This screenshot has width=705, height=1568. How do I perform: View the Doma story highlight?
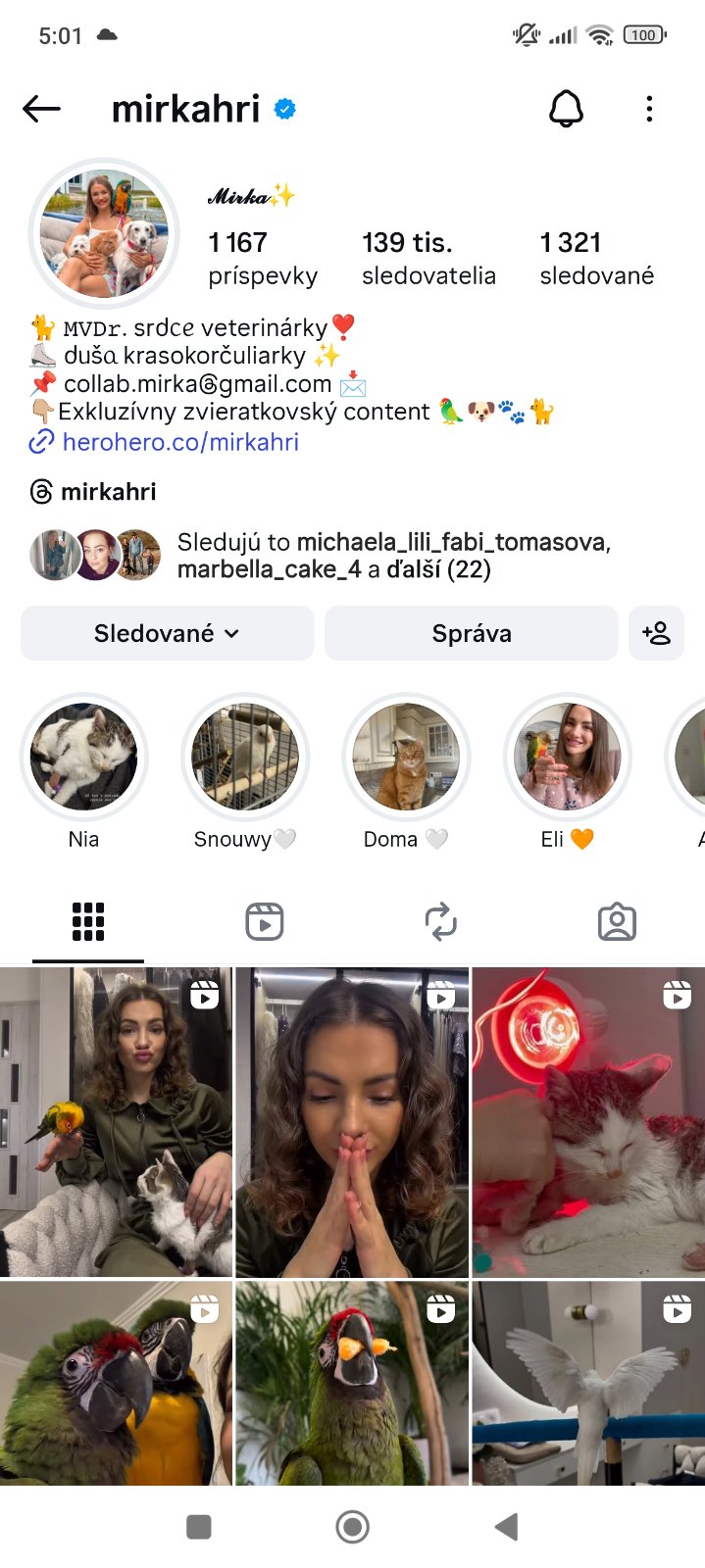click(406, 757)
